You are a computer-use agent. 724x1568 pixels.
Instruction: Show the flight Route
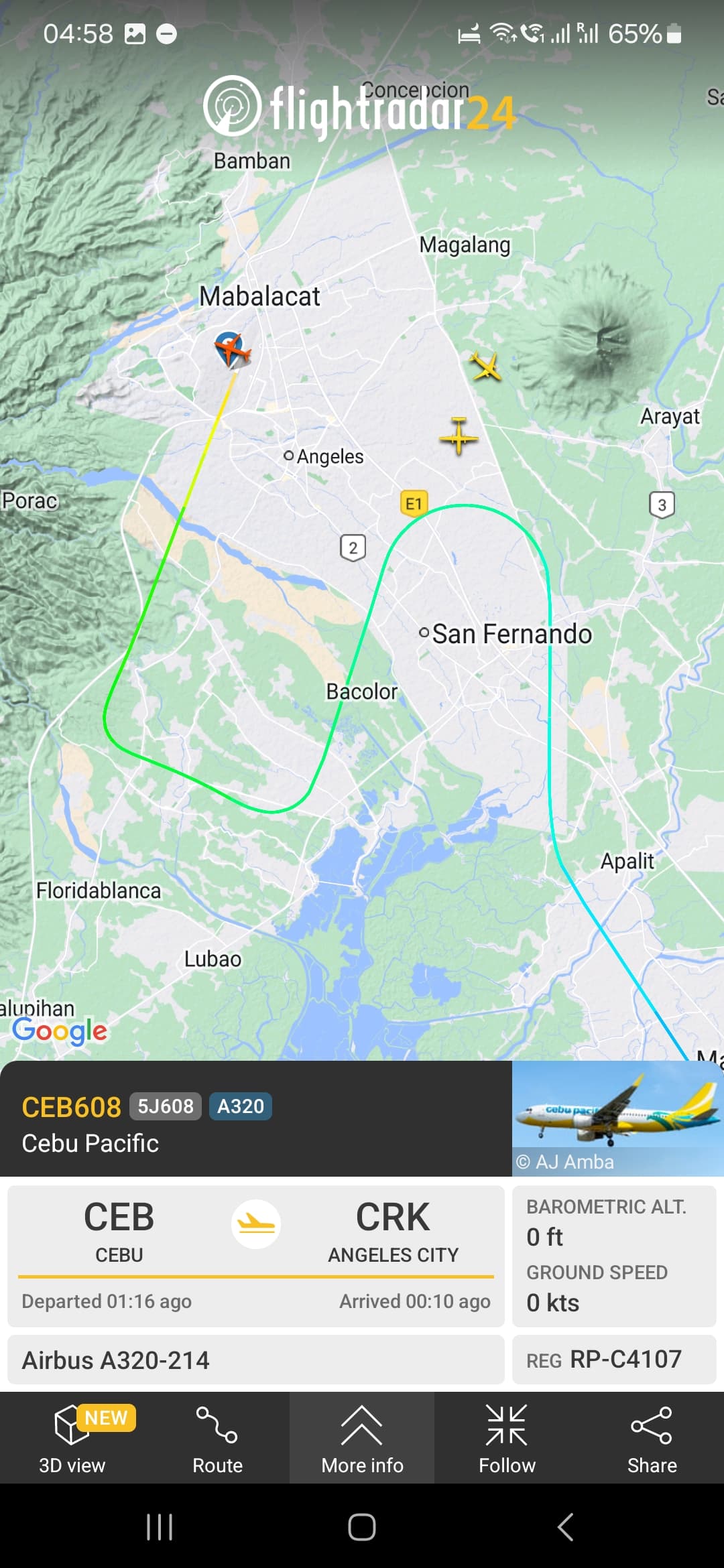[x=217, y=1437]
